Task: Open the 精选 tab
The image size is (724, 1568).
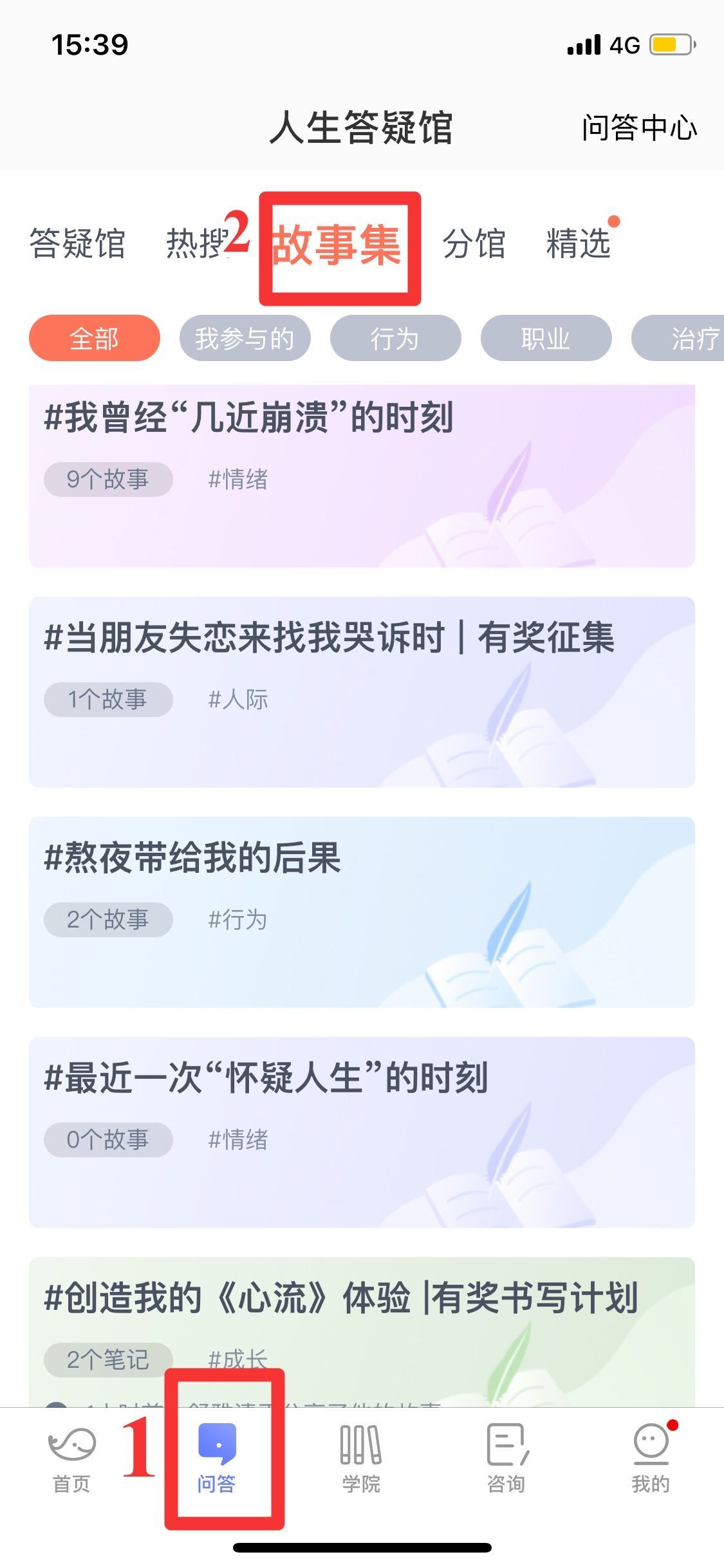Action: (578, 243)
